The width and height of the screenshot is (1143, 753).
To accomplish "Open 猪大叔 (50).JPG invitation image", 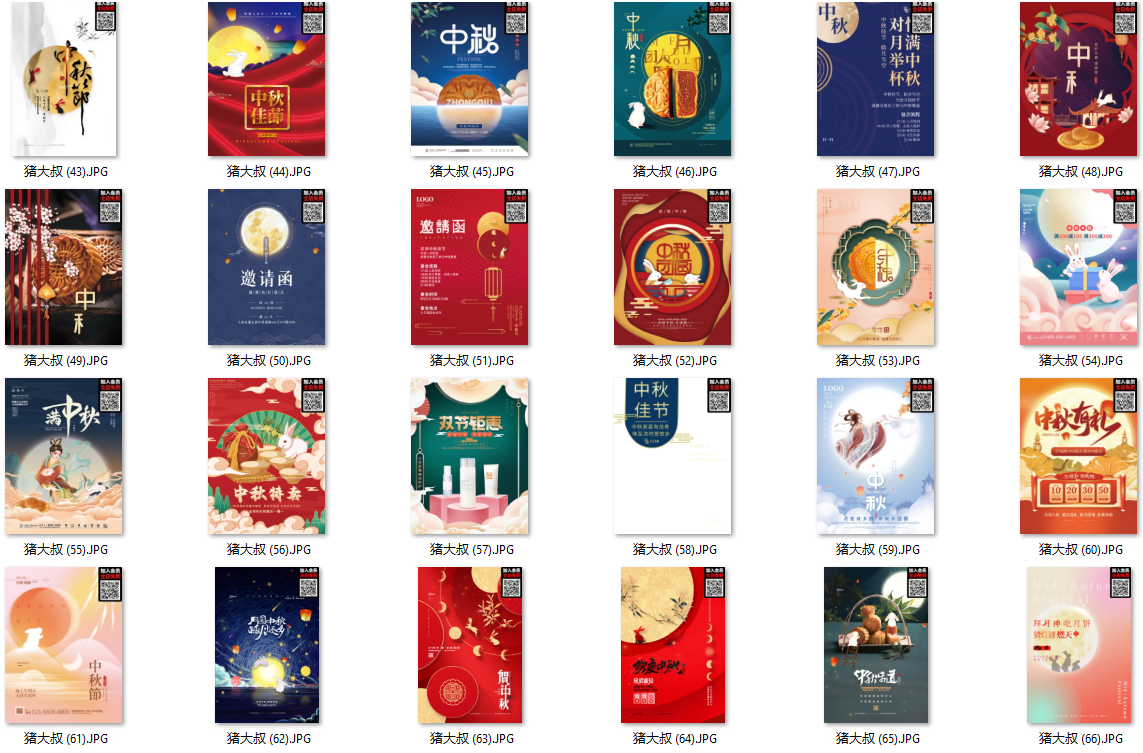I will pyautogui.click(x=267, y=267).
